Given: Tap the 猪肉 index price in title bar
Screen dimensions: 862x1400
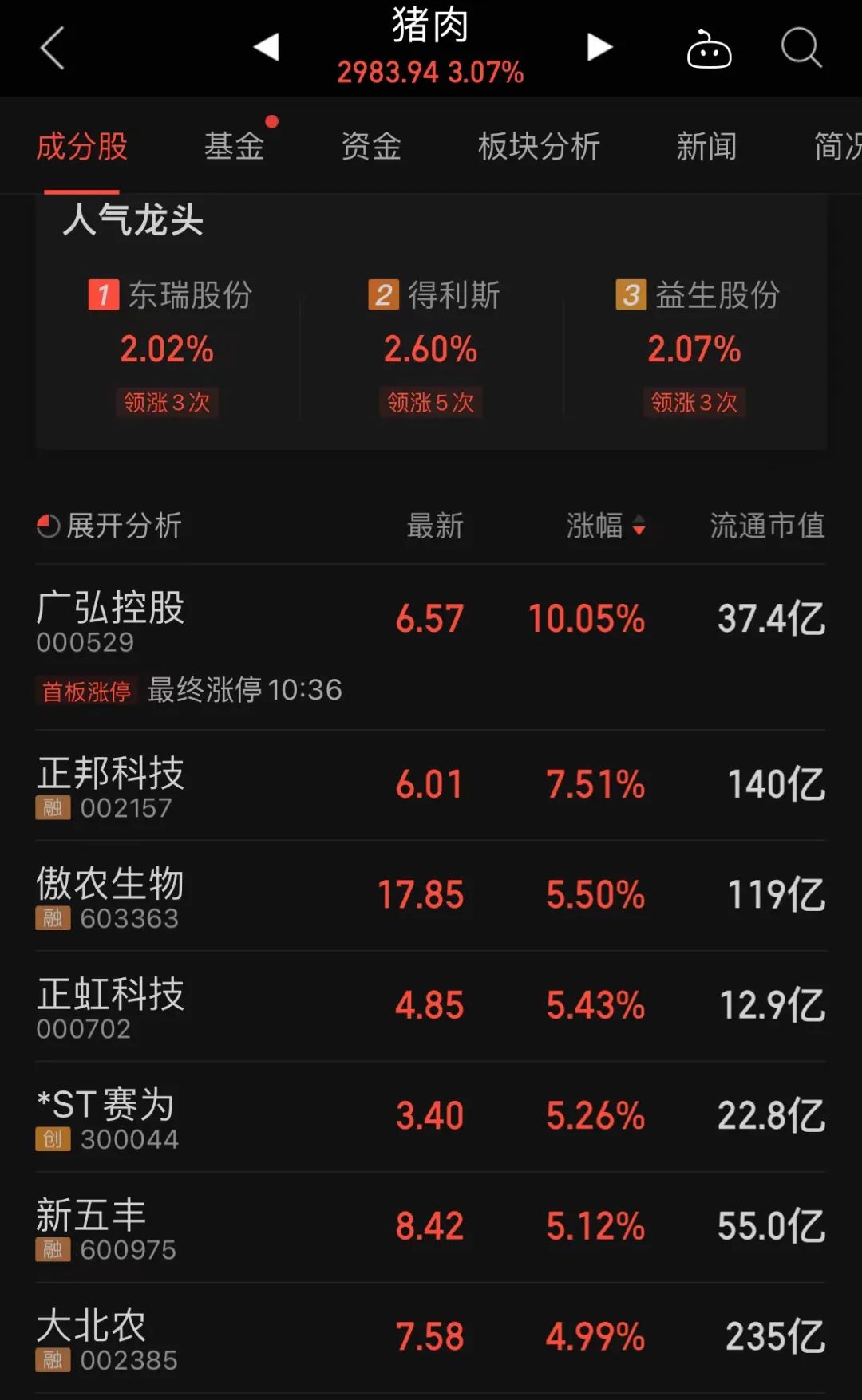Looking at the screenshot, I should point(430,72).
